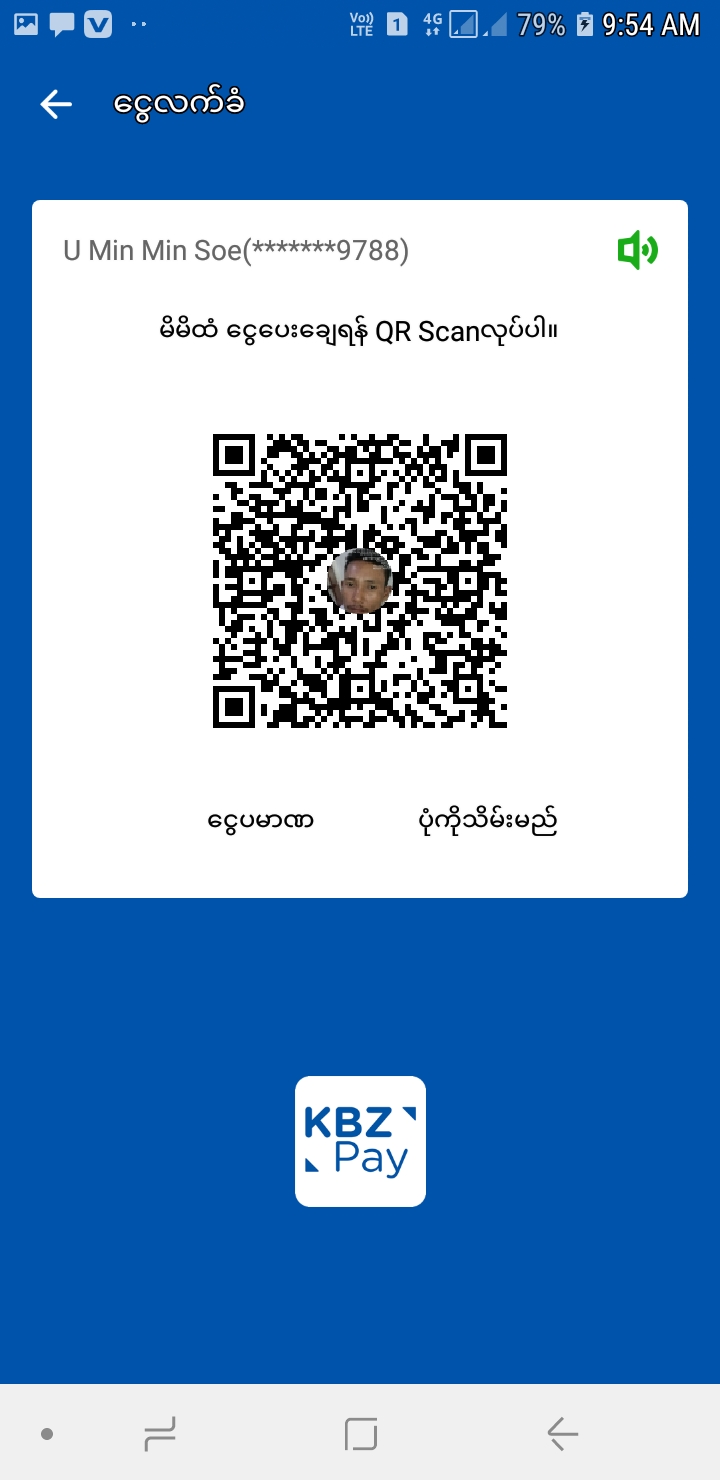
Task: Tap ပုံကိုသိမ်းမည် to save the image
Action: pyautogui.click(x=487, y=822)
